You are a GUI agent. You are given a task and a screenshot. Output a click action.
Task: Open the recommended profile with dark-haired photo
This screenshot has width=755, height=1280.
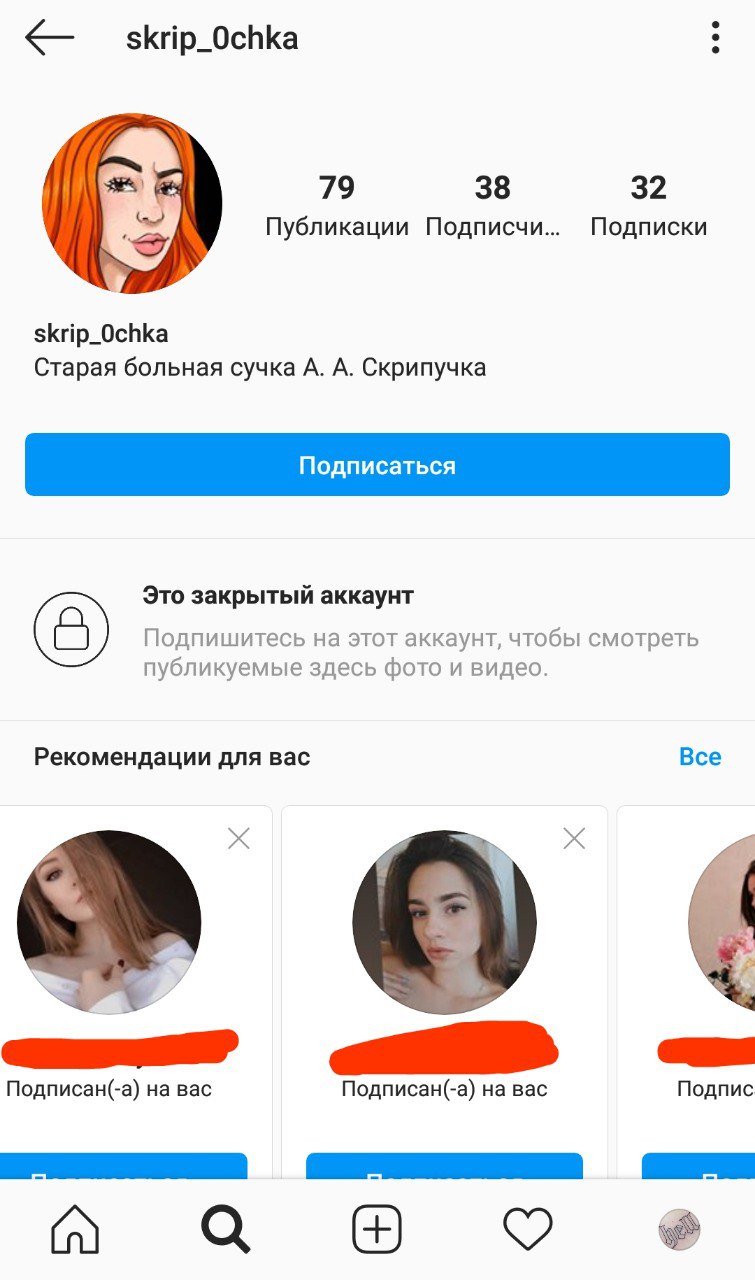(444, 922)
